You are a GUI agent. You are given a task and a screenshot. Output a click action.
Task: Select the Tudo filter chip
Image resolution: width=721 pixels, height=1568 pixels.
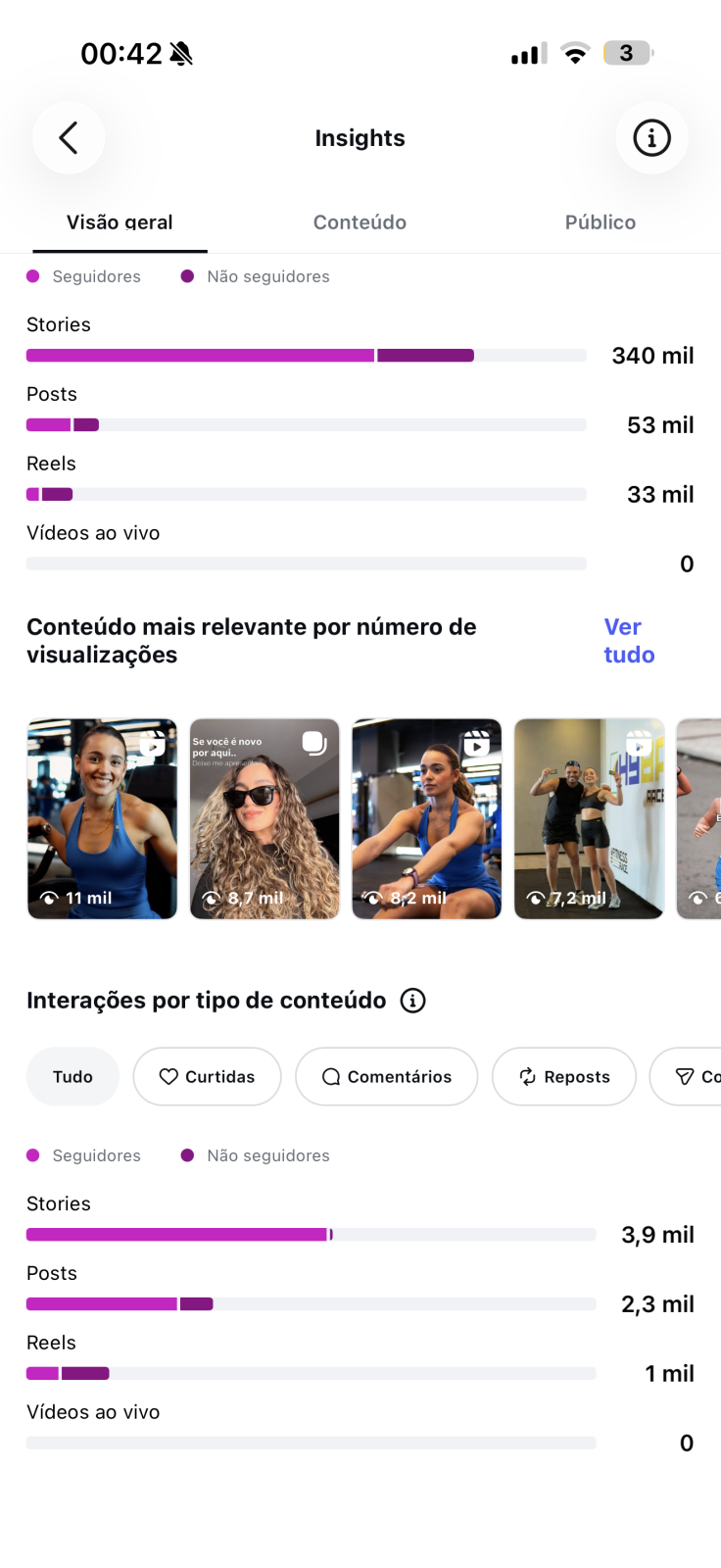pyautogui.click(x=72, y=1077)
